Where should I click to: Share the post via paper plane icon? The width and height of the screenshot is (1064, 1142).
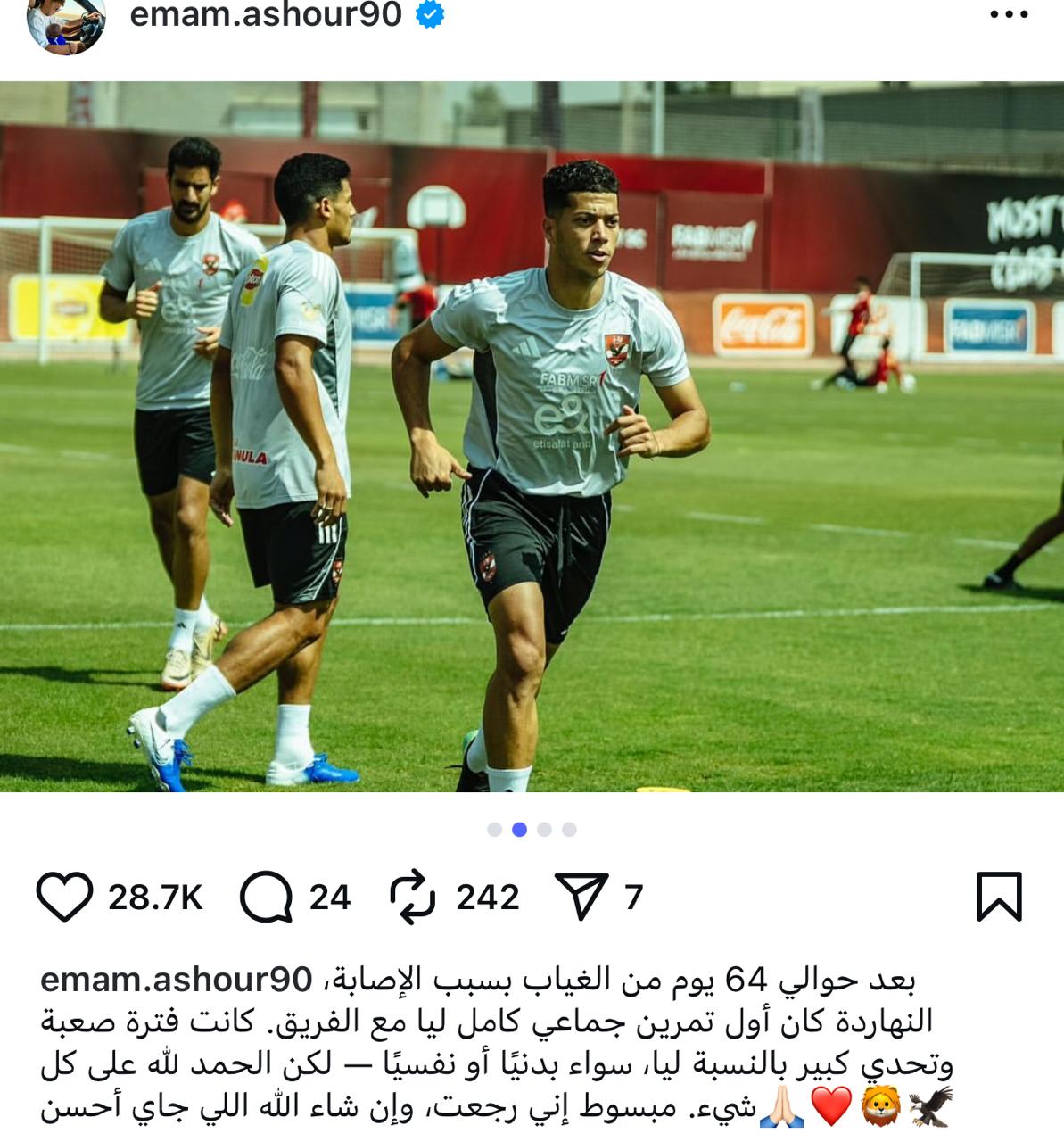click(581, 897)
